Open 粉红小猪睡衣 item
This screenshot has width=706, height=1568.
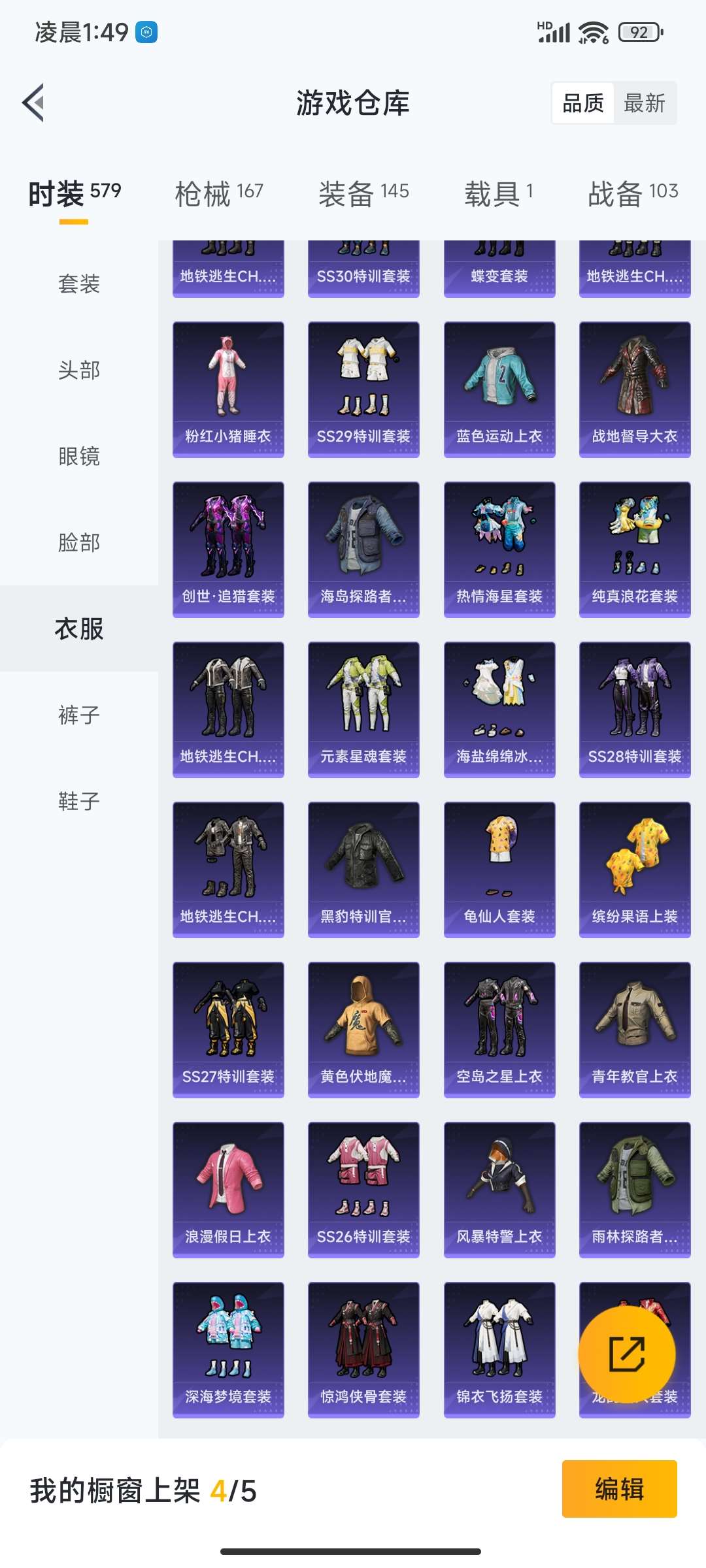click(228, 389)
